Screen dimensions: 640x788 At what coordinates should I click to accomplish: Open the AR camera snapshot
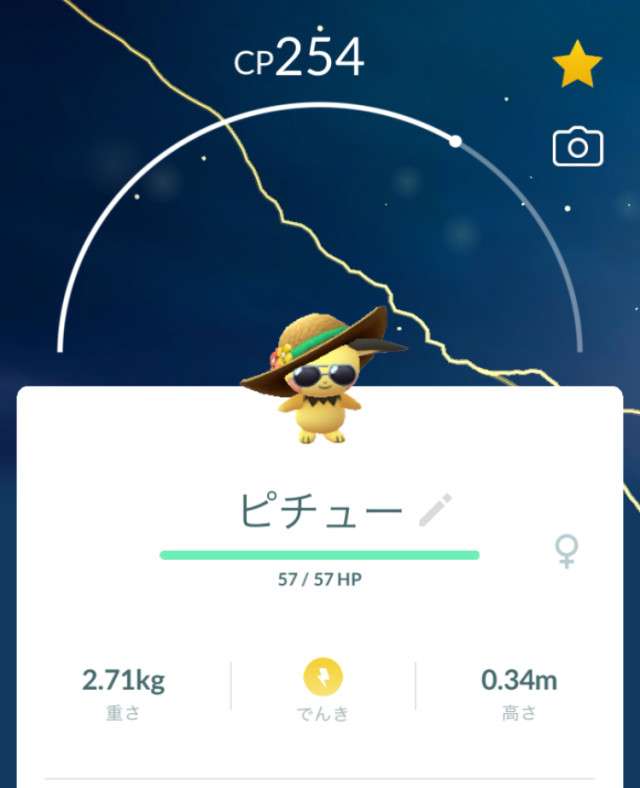(577, 148)
